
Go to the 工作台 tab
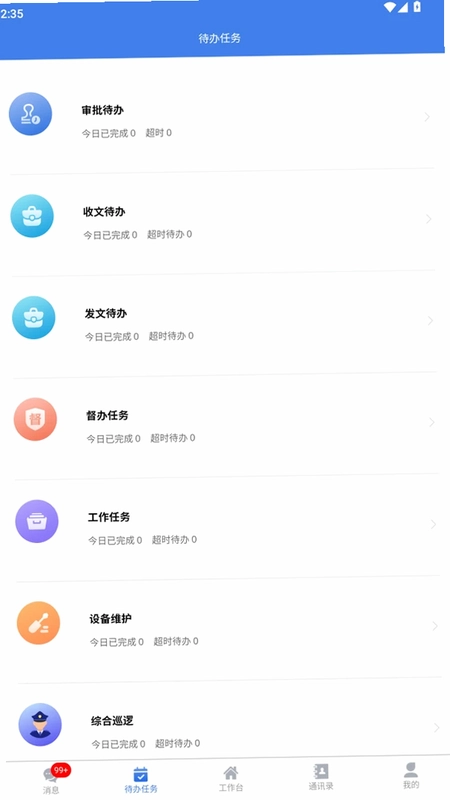[x=231, y=780]
